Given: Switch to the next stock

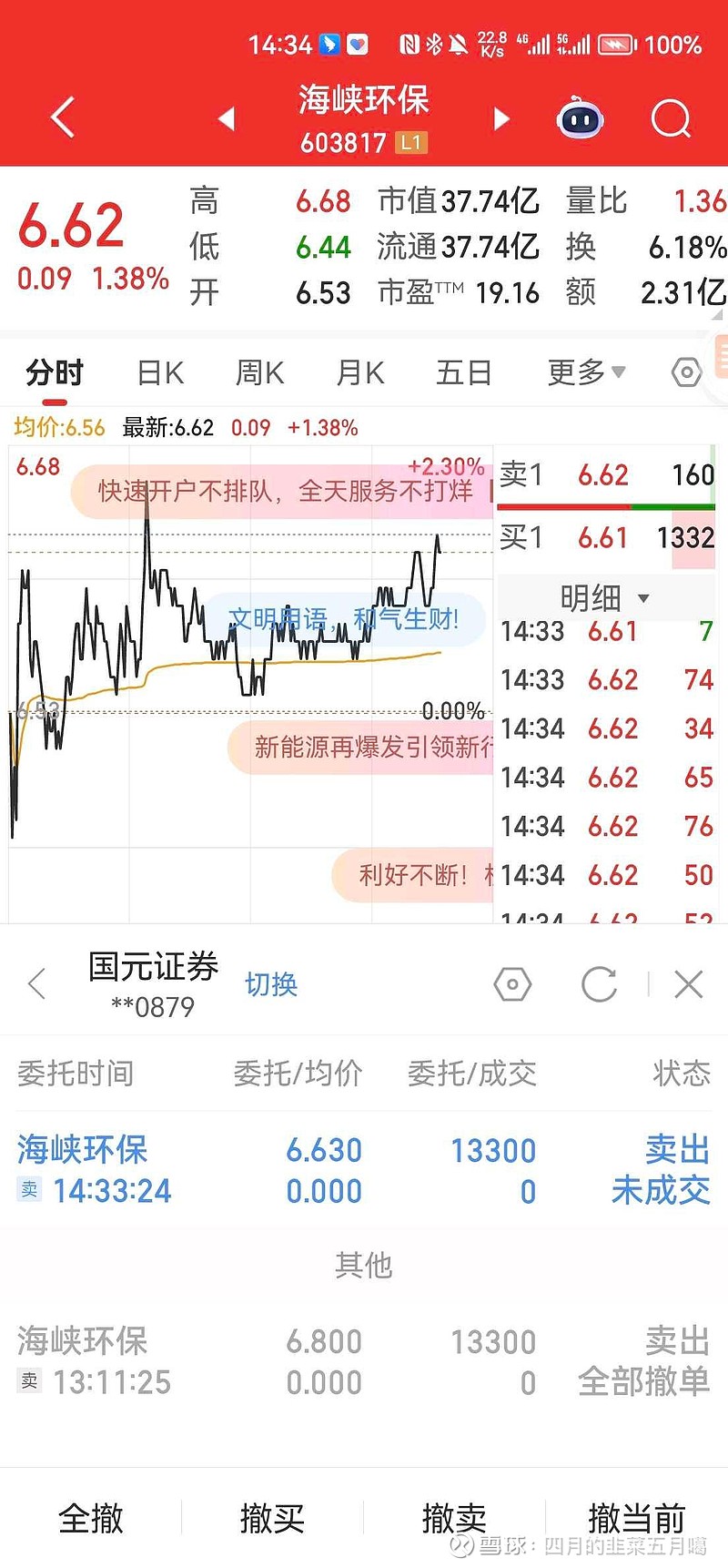Looking at the screenshot, I should (500, 119).
